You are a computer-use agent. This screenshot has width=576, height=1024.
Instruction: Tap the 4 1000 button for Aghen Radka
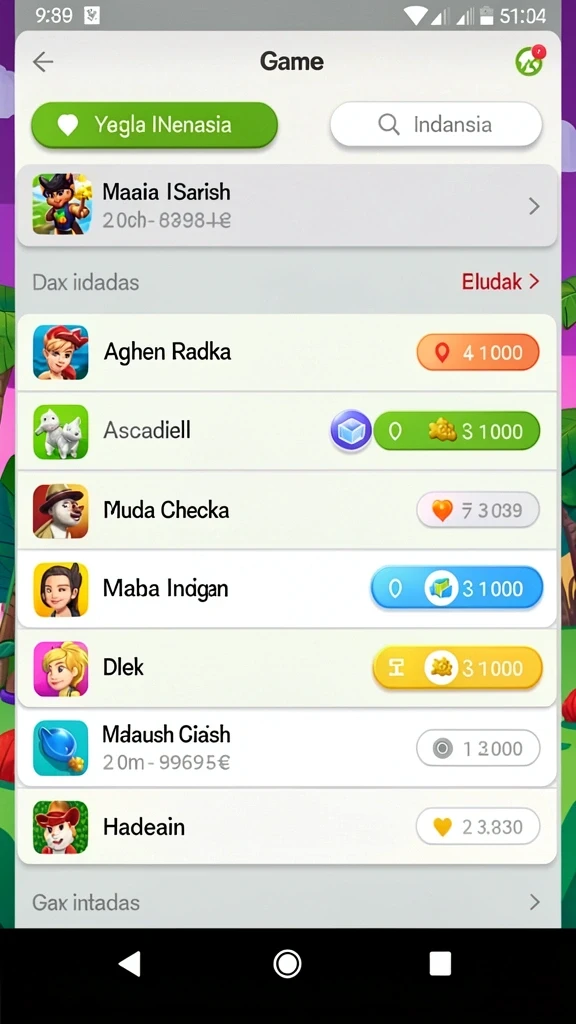point(478,353)
